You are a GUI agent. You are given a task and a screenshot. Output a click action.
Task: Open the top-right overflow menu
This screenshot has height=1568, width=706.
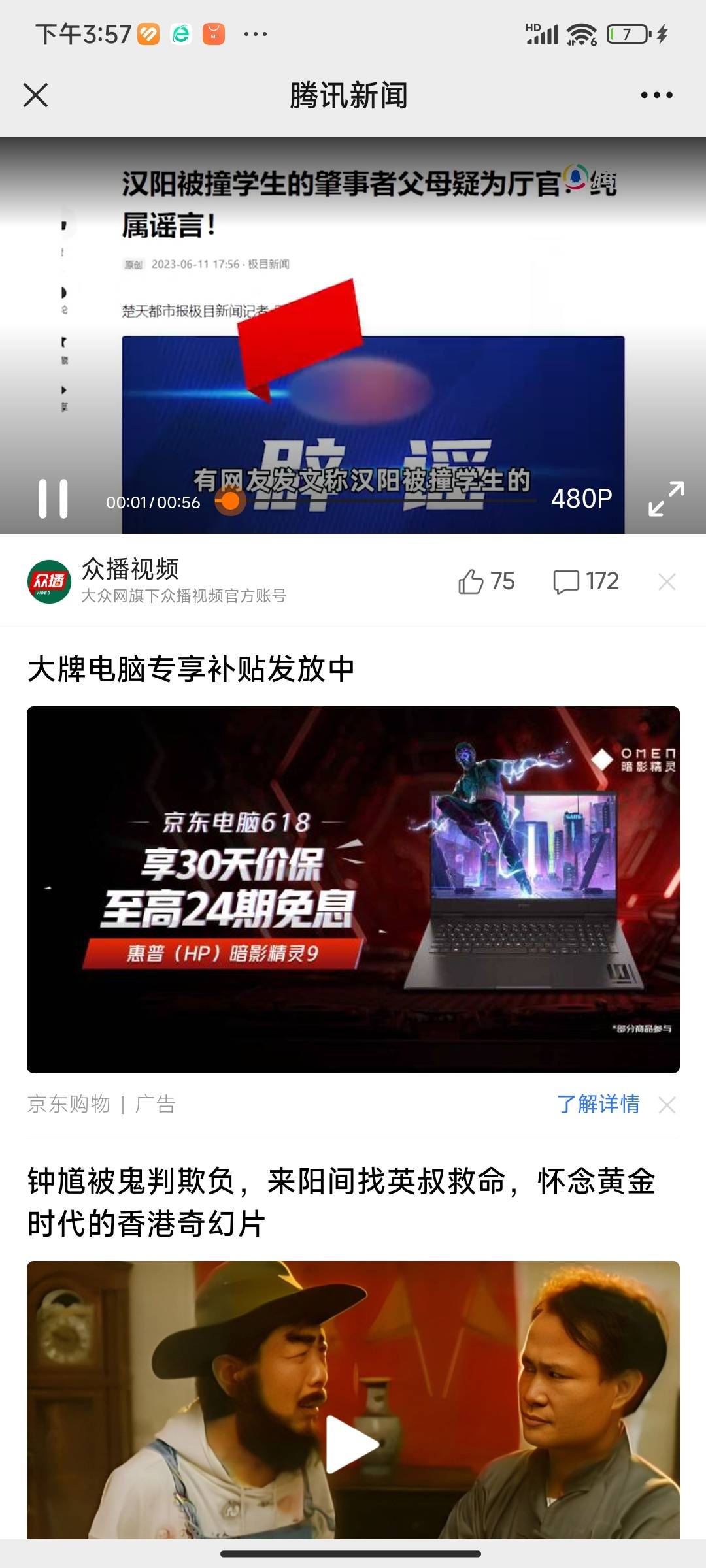click(656, 95)
